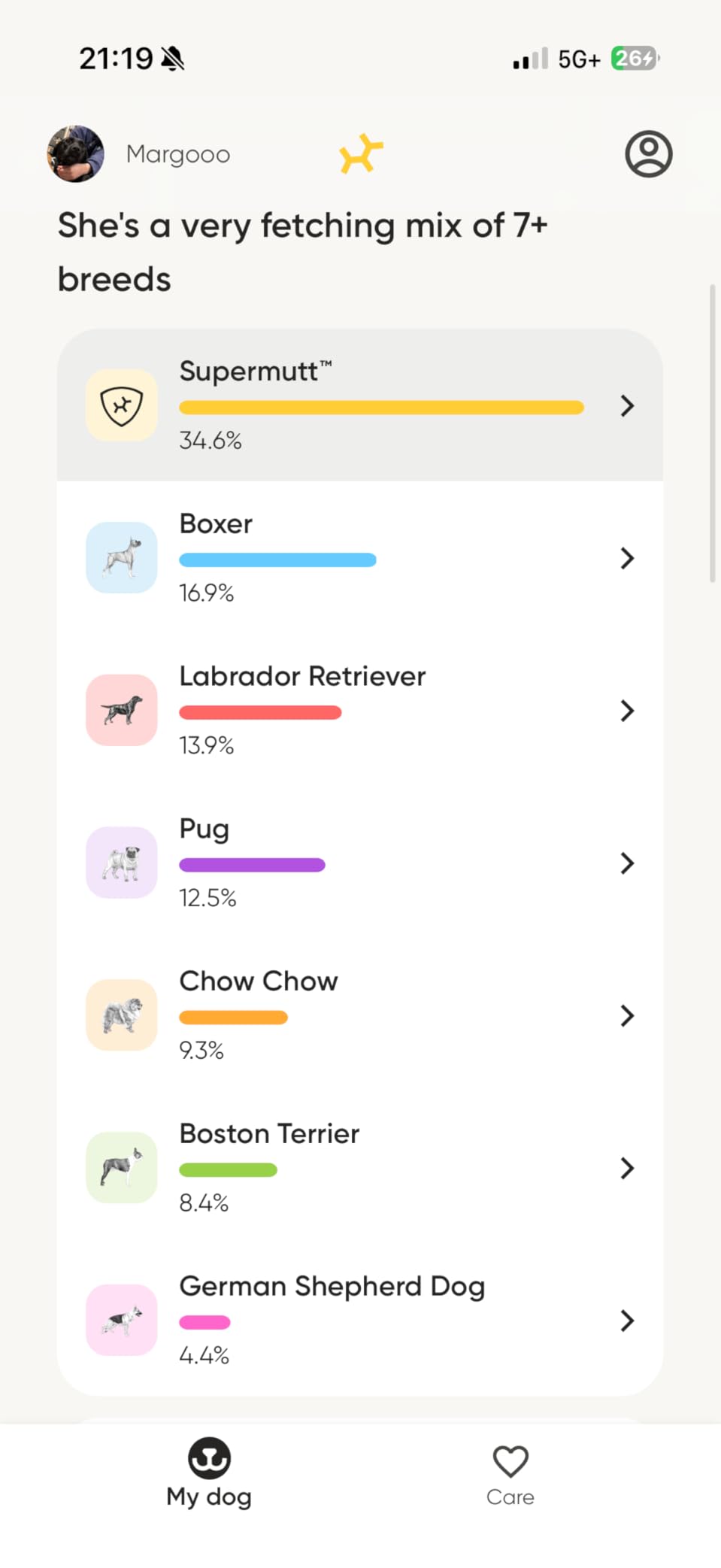This screenshot has height=1568, width=721.
Task: Click the yellow Embark paw logo
Action: coord(360,153)
